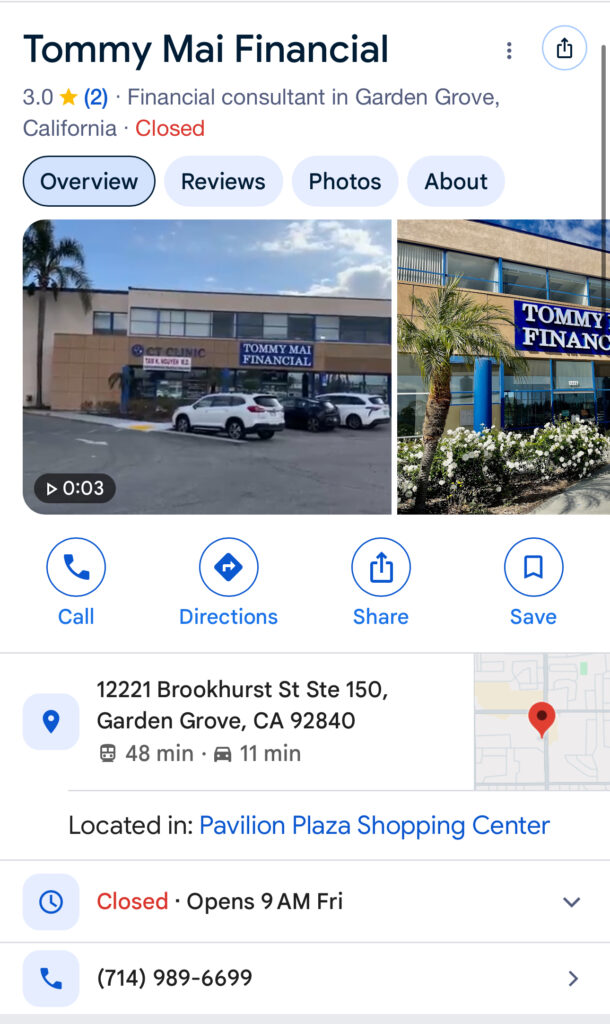Open the 12221 Brookhurst St address row
Image resolution: width=610 pixels, height=1024 pixels.
click(x=241, y=721)
